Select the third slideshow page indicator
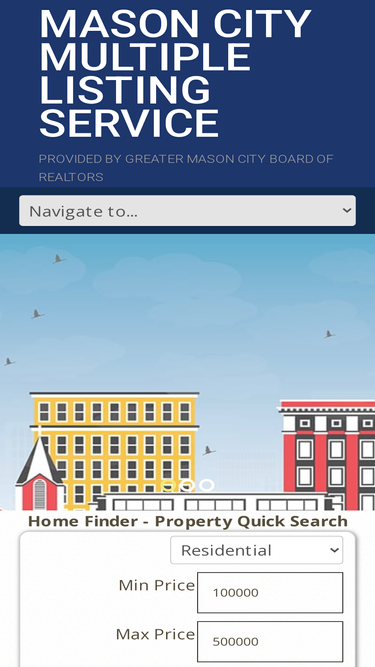Viewport: 375px width, 667px height. 207,485
